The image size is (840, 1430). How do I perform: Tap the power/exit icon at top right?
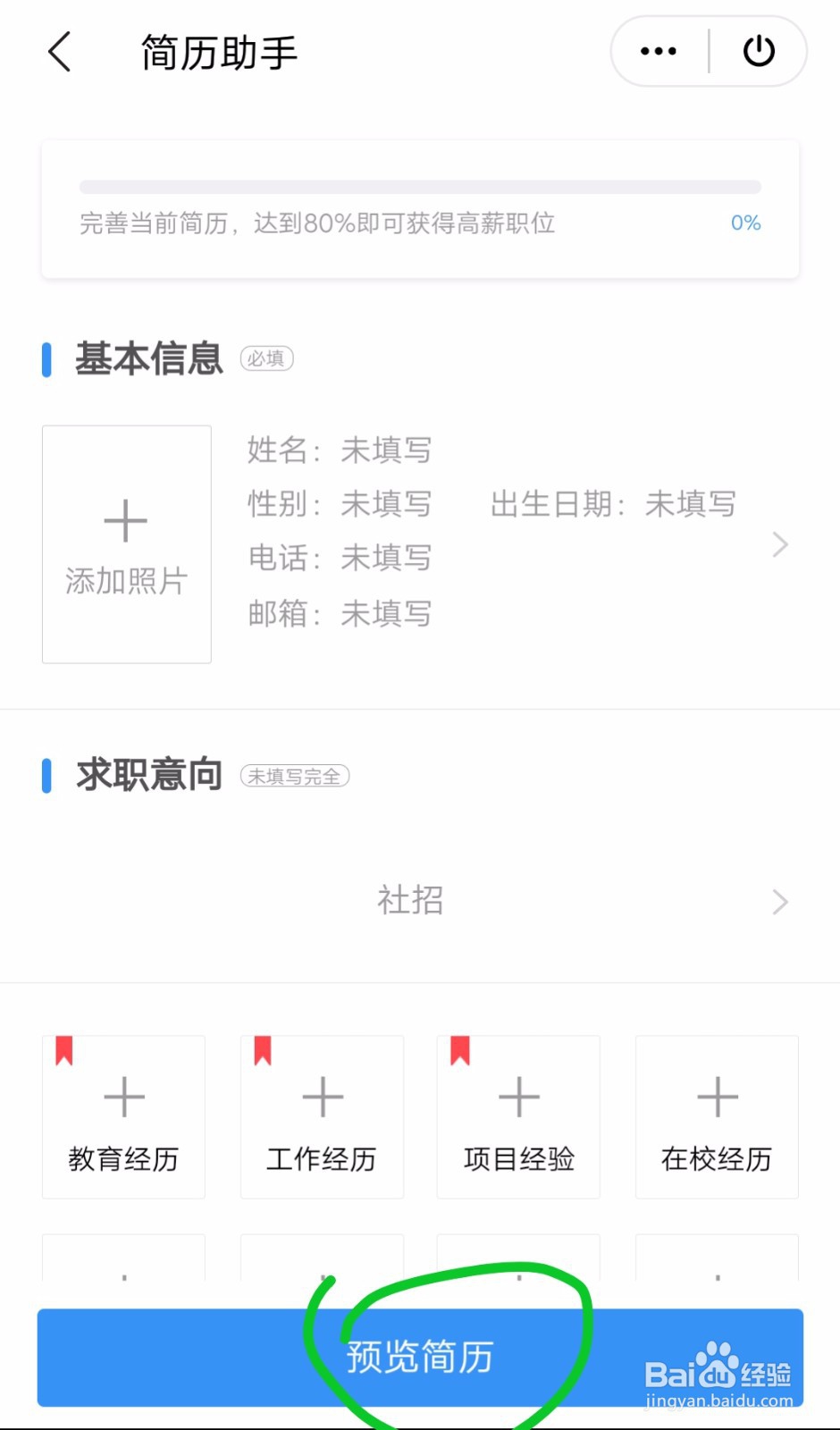pyautogui.click(x=759, y=51)
